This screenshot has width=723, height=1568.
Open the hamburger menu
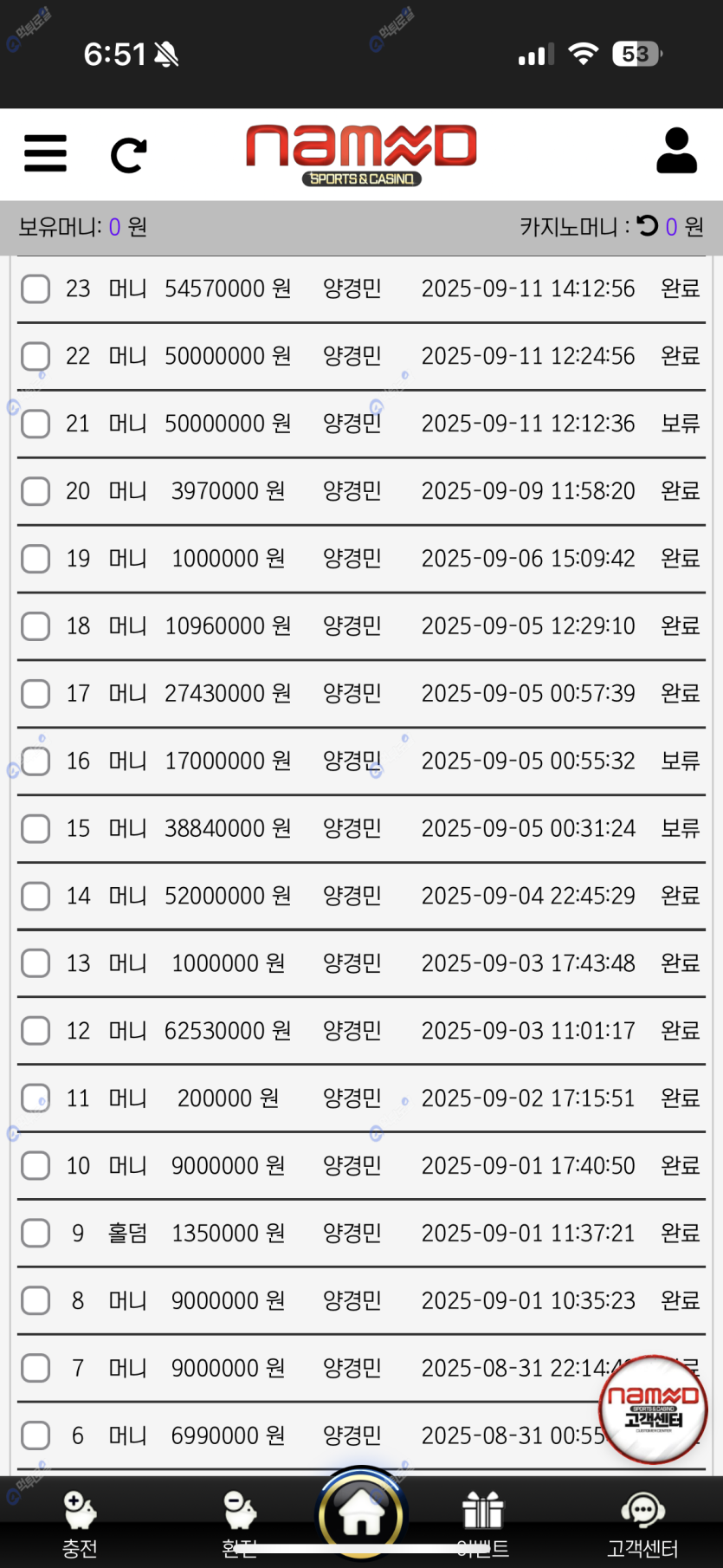click(x=45, y=153)
